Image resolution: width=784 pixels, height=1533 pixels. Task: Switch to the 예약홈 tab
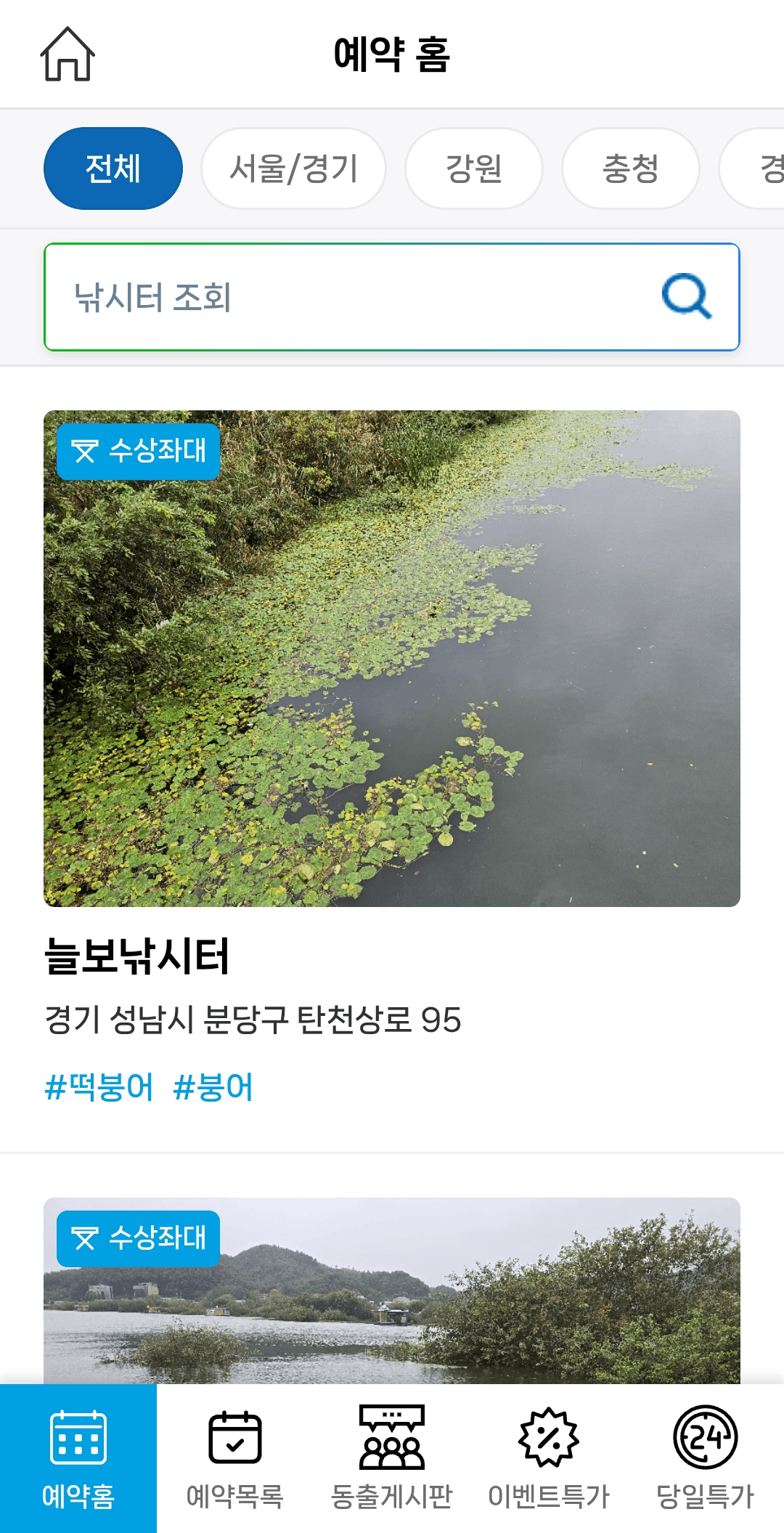click(78, 1458)
